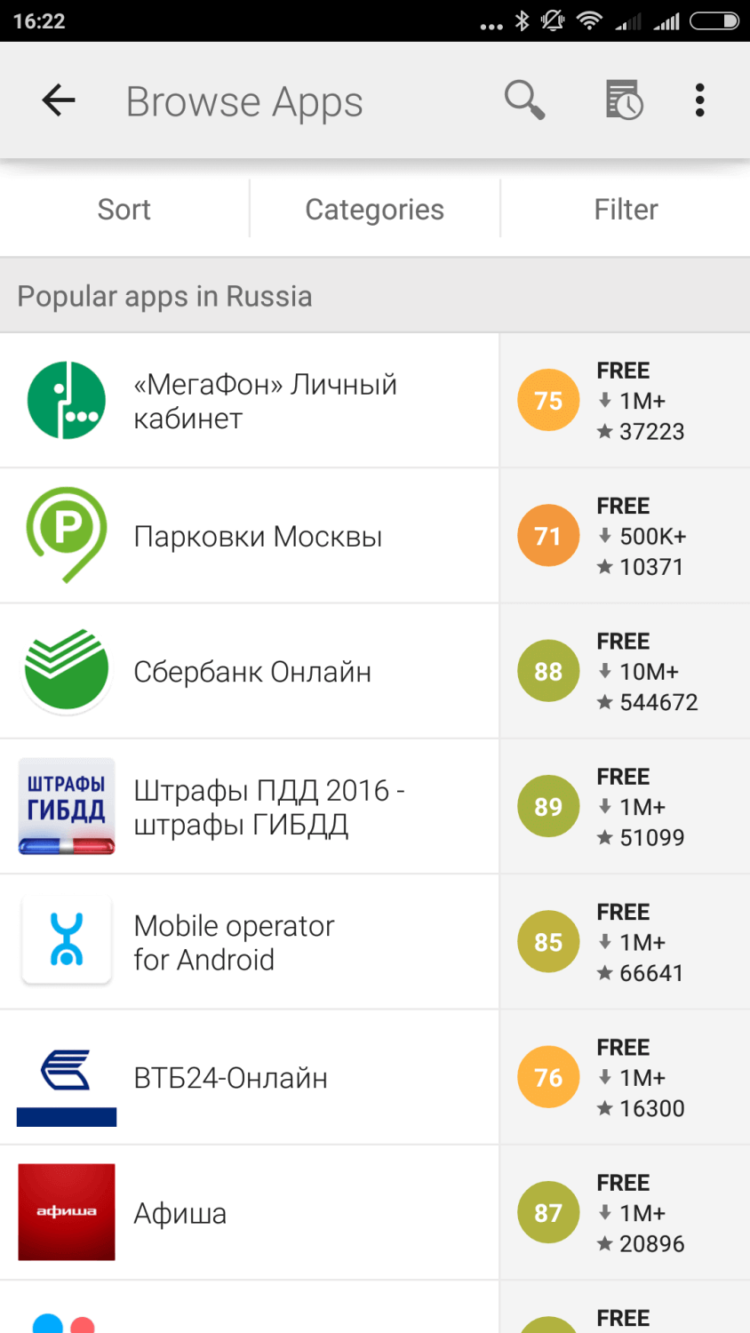The height and width of the screenshot is (1333, 750).
Task: Open the Filter tab
Action: (626, 209)
